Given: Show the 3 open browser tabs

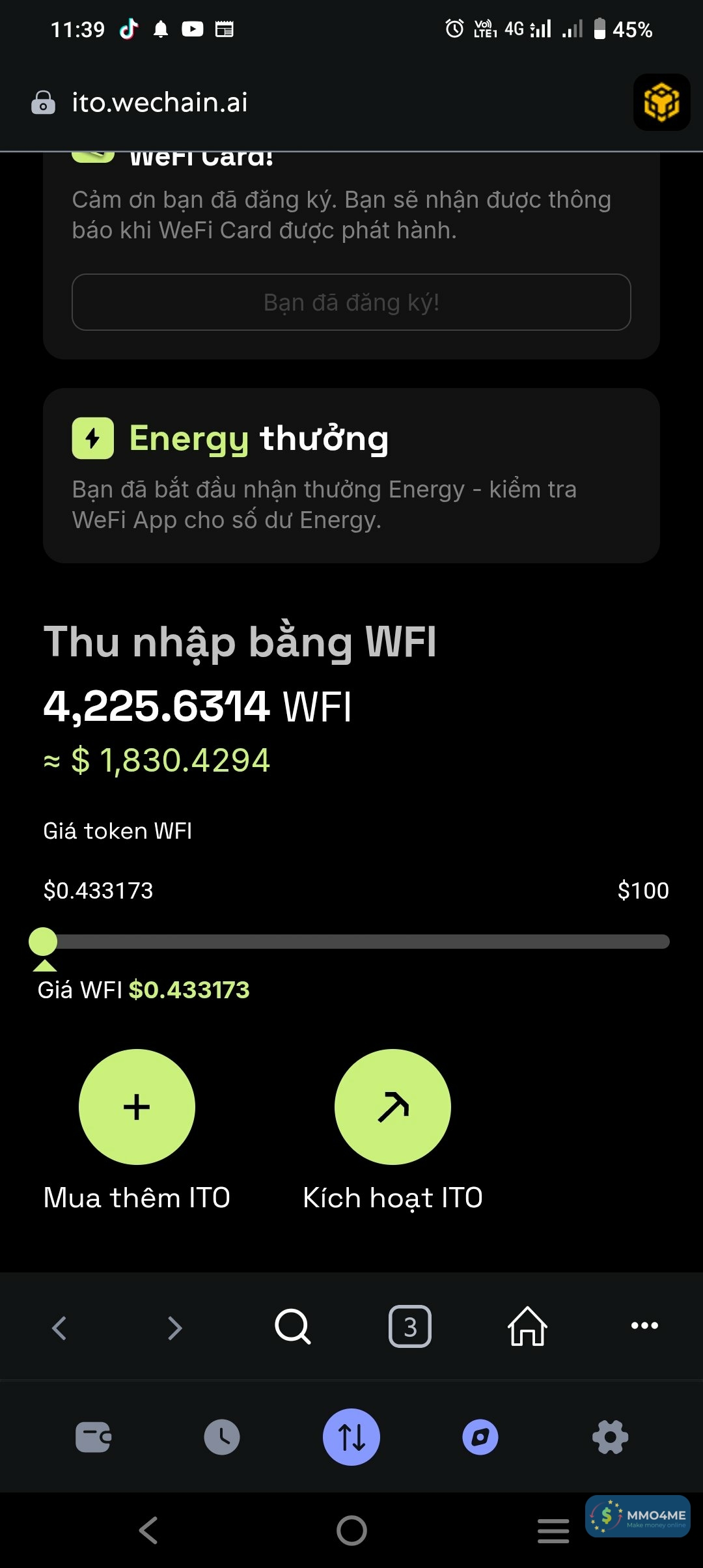Looking at the screenshot, I should tap(410, 1326).
